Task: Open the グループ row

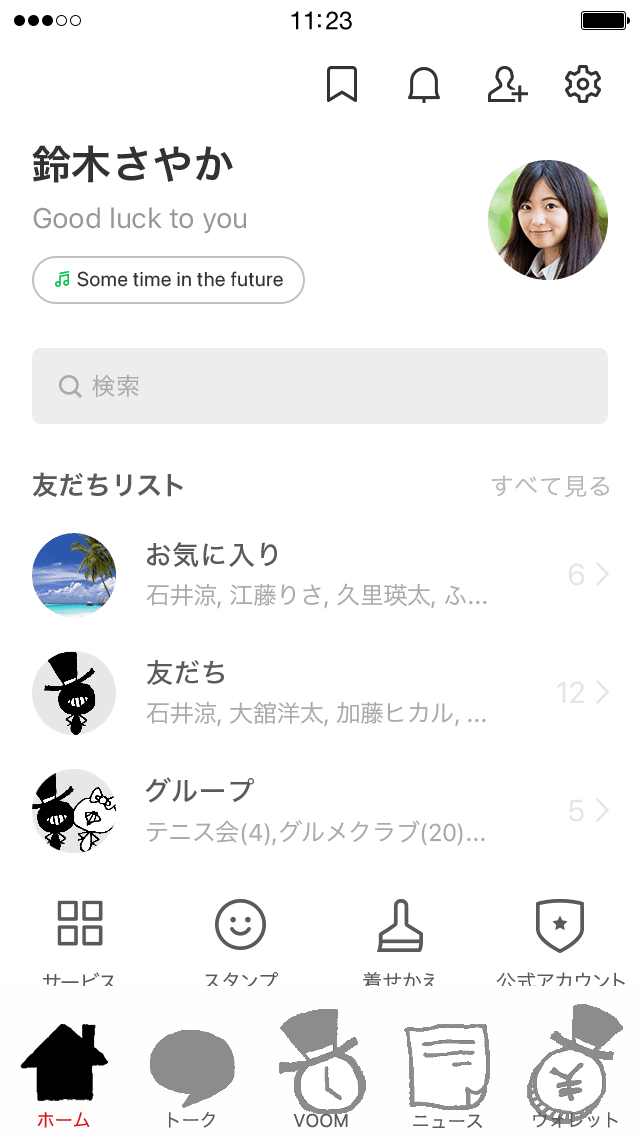Action: (x=320, y=811)
